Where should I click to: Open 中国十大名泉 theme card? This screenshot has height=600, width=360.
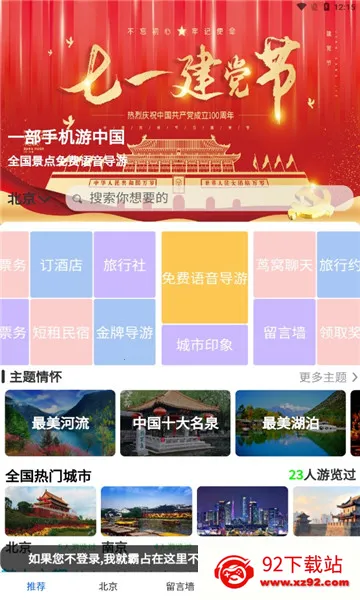(x=175, y=423)
